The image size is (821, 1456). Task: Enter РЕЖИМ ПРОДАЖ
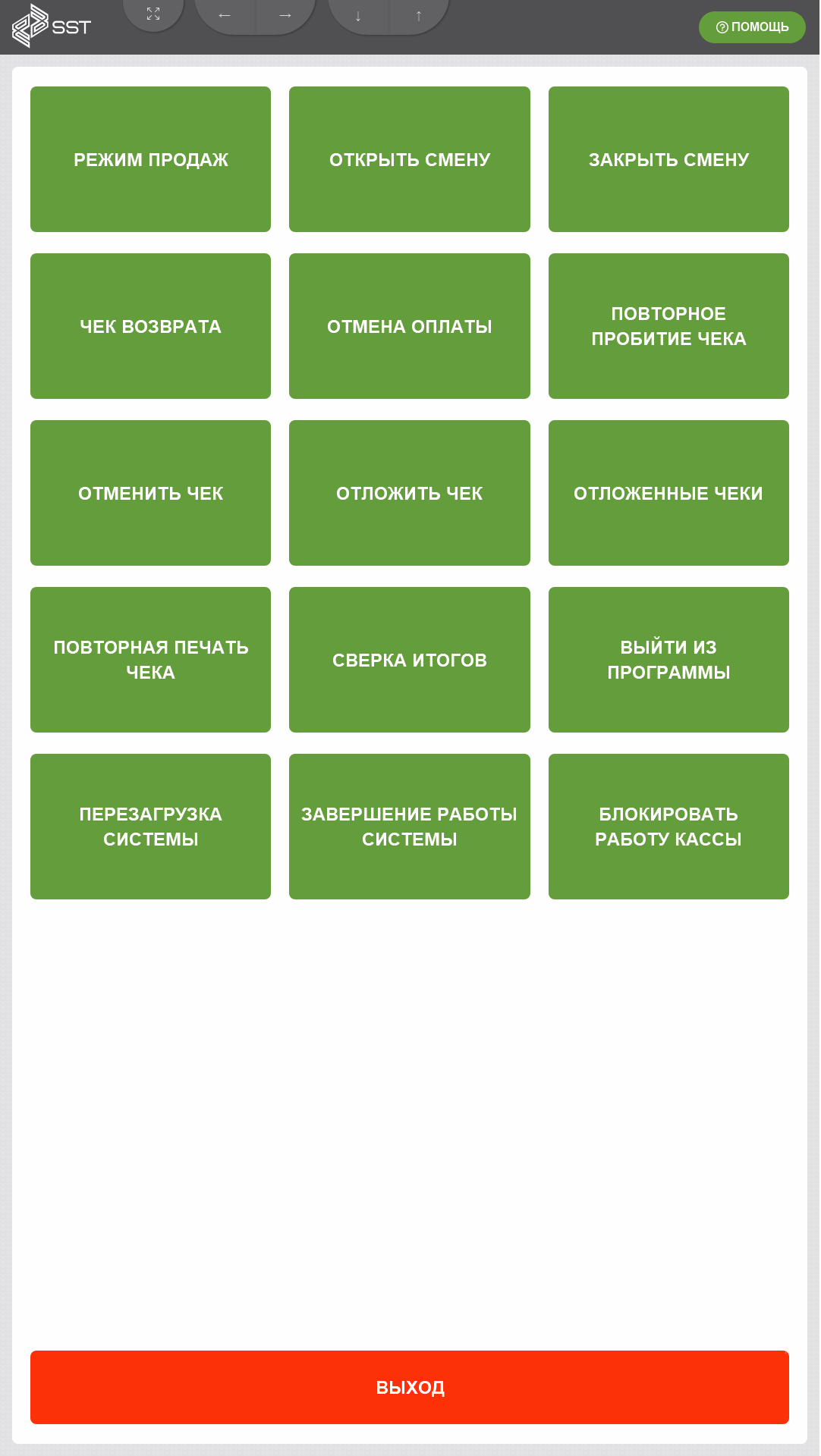[150, 159]
